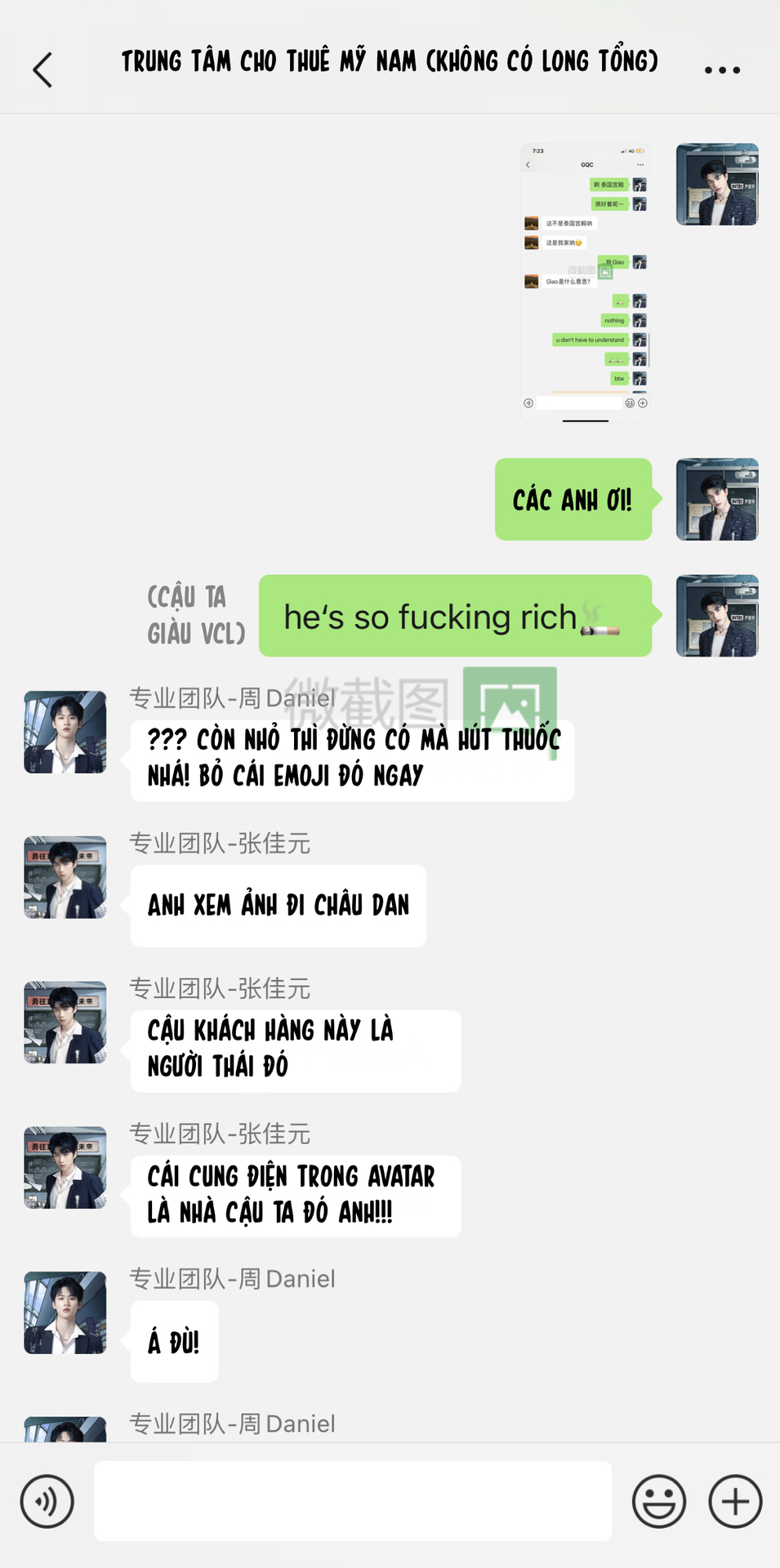The image size is (780, 1568).
Task: Go back from the group chat
Action: click(x=42, y=69)
